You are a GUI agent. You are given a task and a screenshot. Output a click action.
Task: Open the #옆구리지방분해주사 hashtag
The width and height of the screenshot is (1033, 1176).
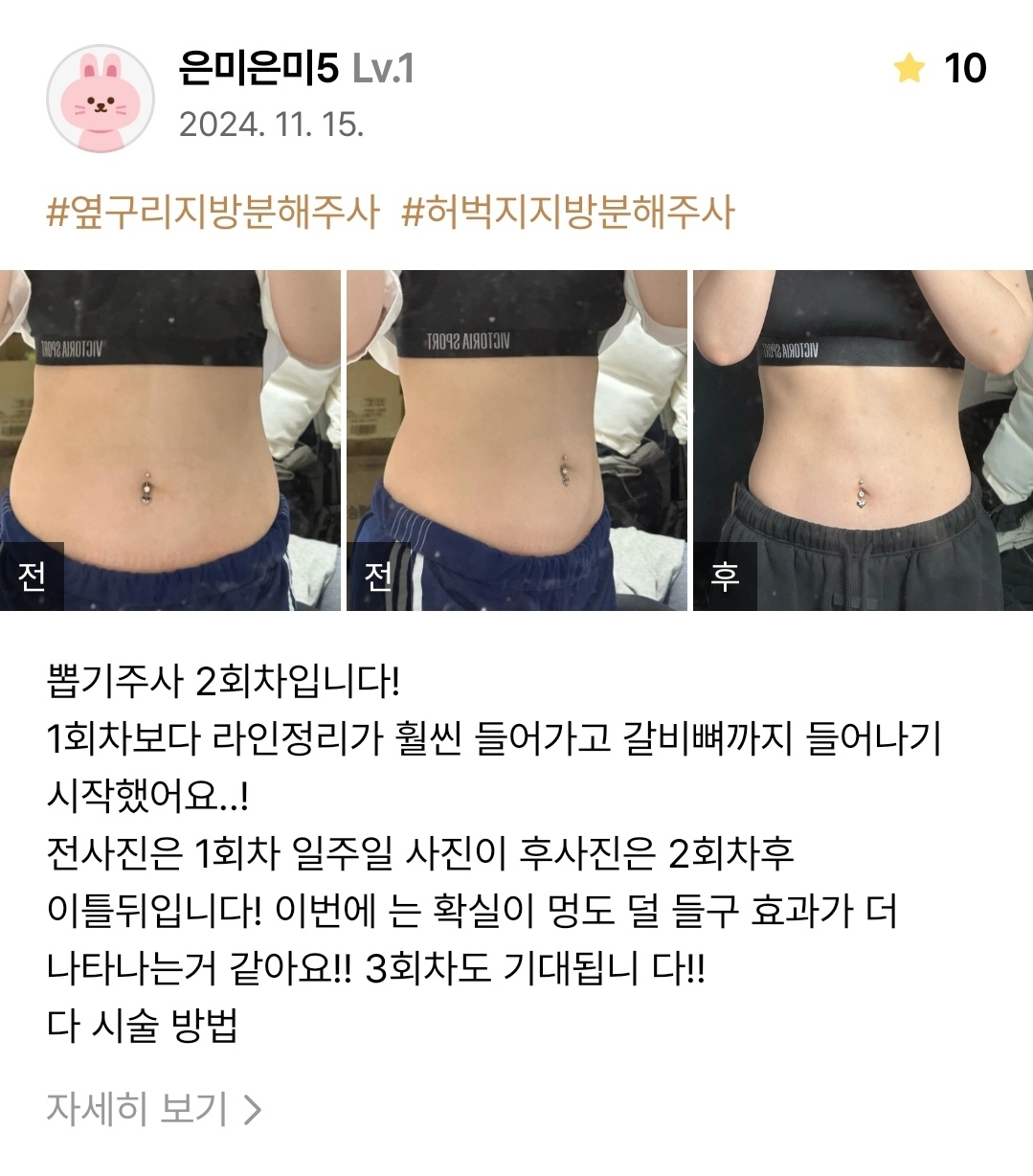click(x=213, y=212)
